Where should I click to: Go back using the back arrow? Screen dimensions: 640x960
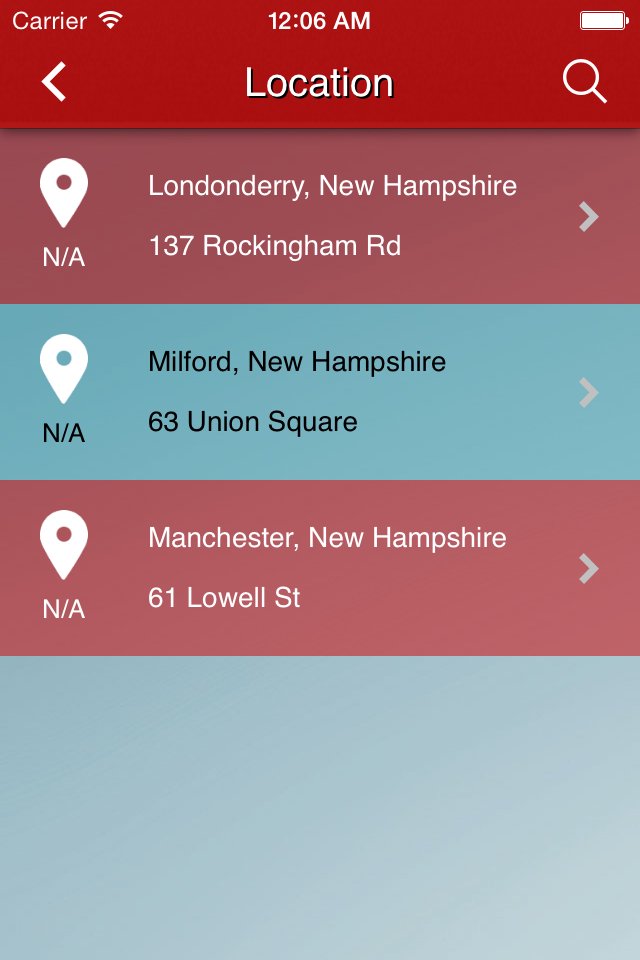click(x=54, y=82)
